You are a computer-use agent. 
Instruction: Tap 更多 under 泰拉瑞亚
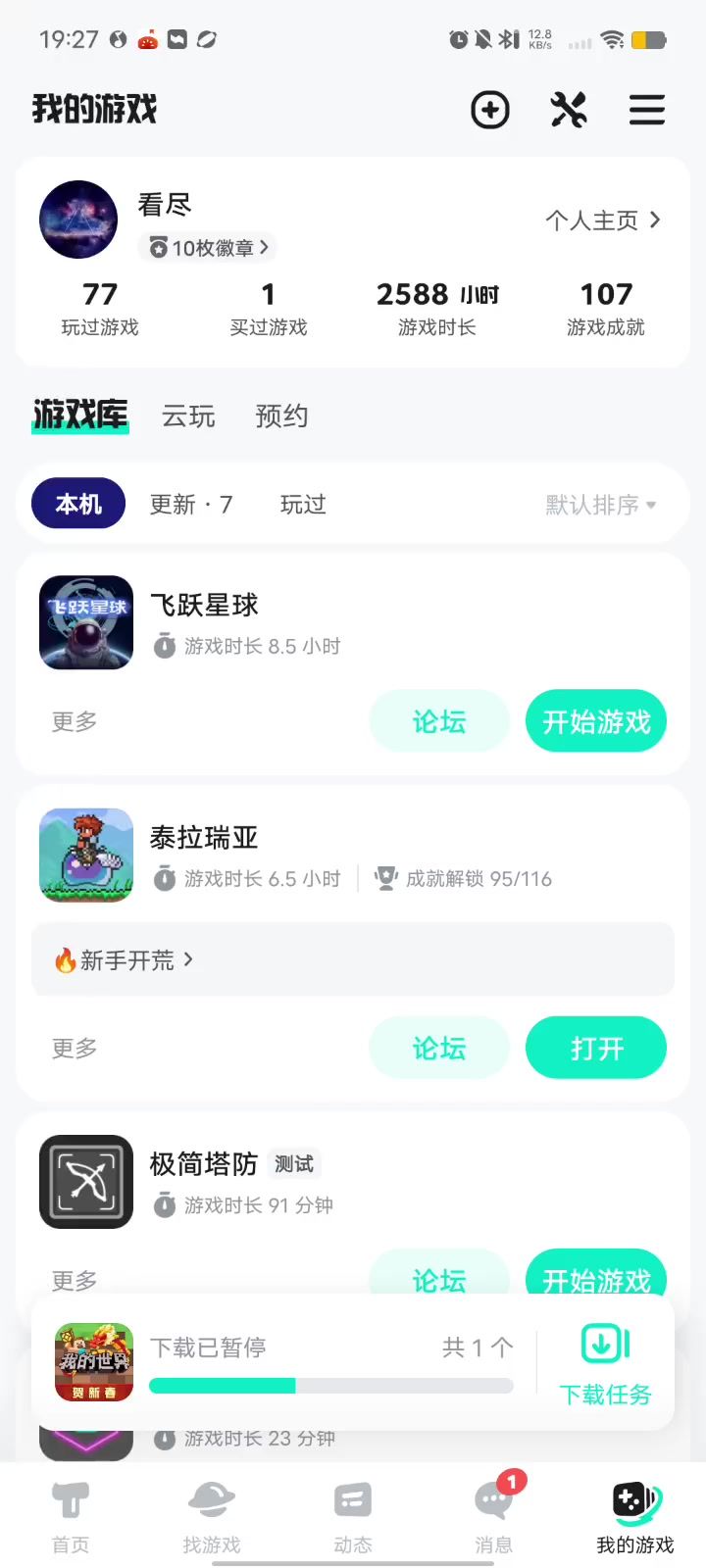click(x=75, y=1049)
